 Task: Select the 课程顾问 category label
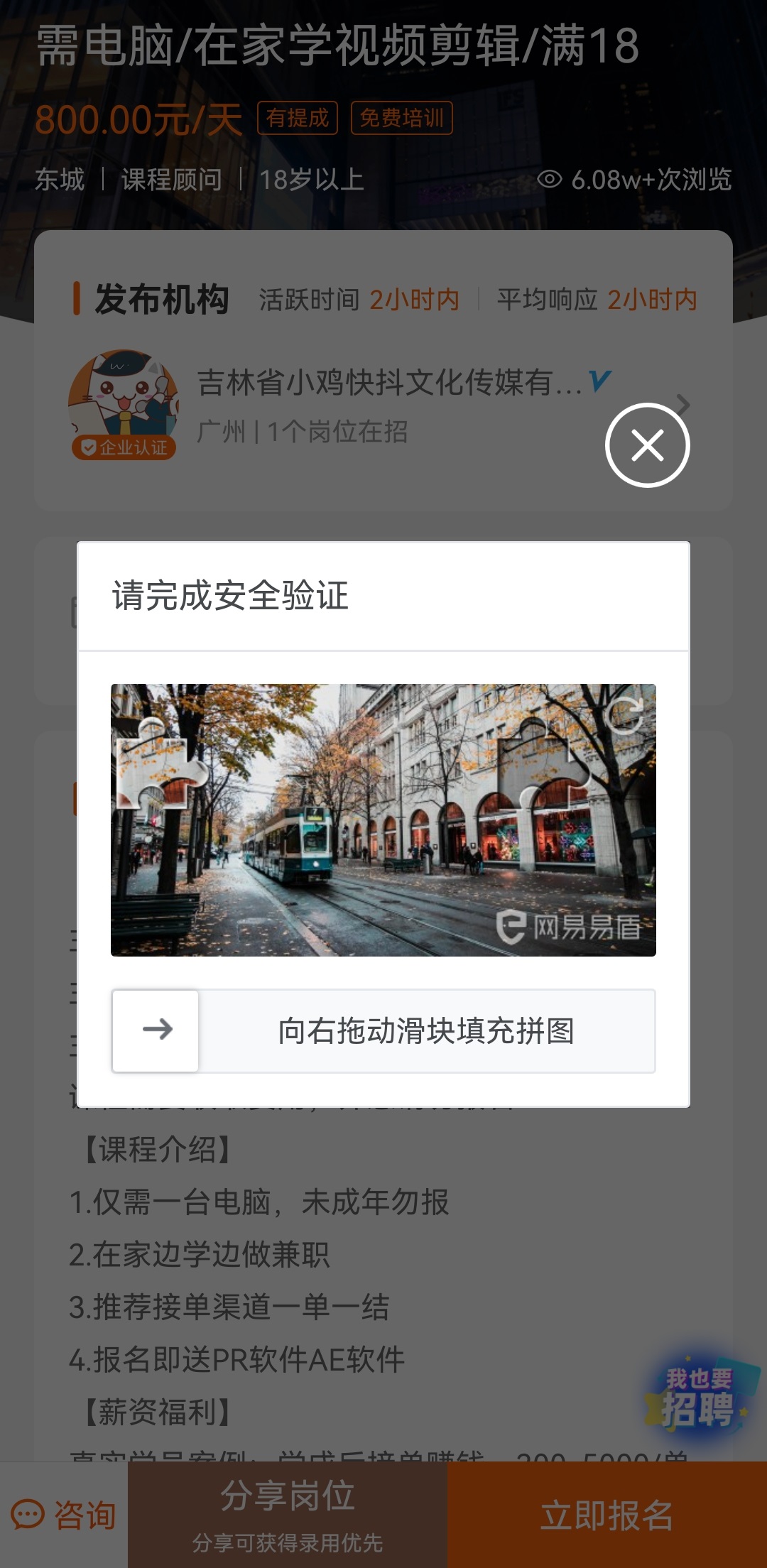(172, 180)
